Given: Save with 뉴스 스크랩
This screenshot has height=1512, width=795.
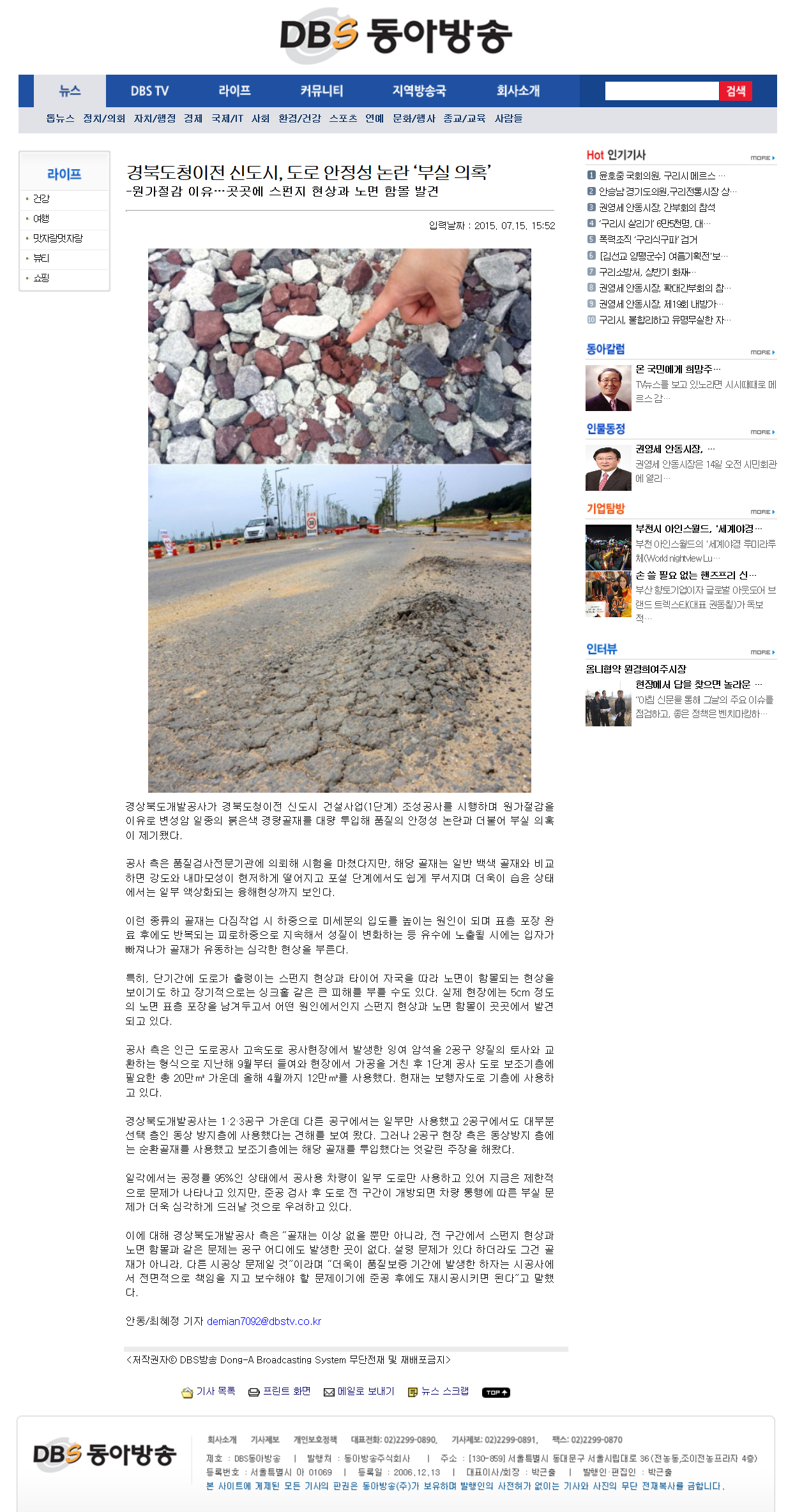Looking at the screenshot, I should tap(438, 1391).
